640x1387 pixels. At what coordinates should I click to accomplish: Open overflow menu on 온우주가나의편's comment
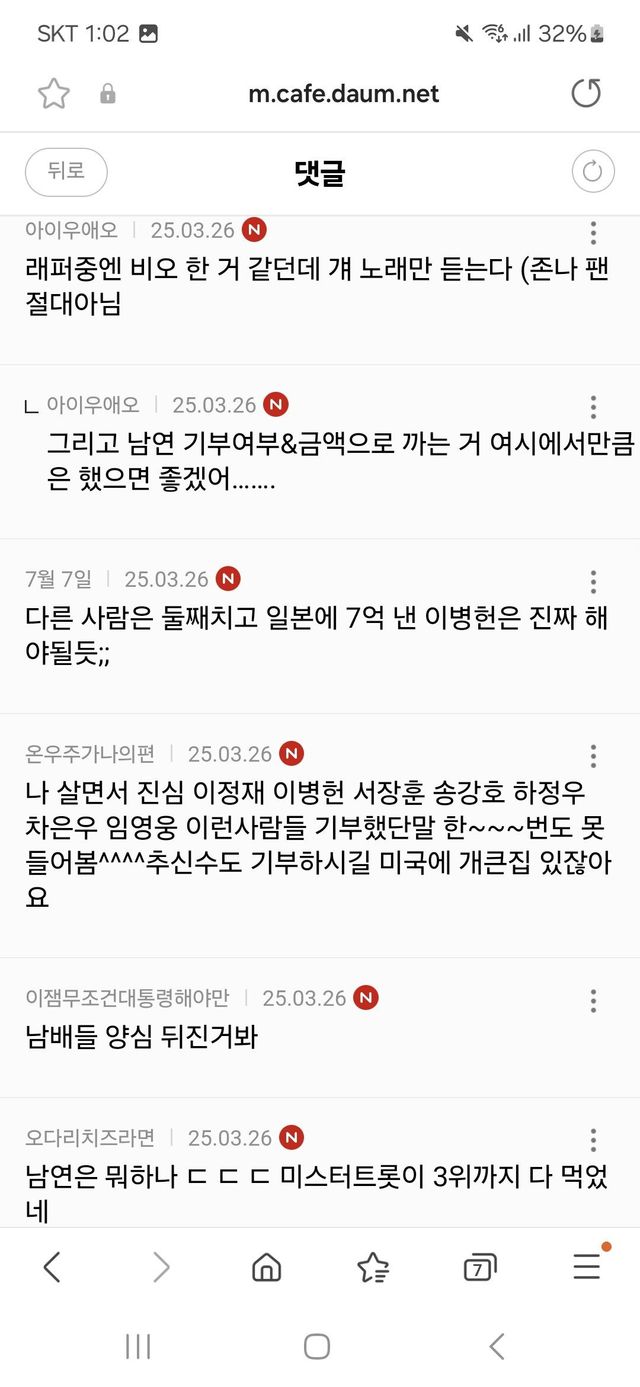coord(593,755)
